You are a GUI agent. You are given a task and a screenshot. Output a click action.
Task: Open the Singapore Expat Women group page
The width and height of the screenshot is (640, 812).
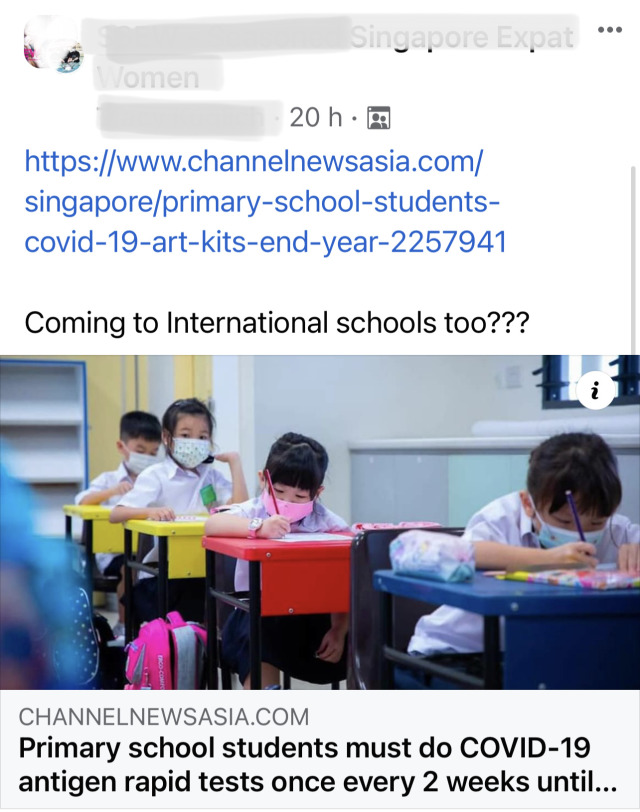[x=462, y=39]
